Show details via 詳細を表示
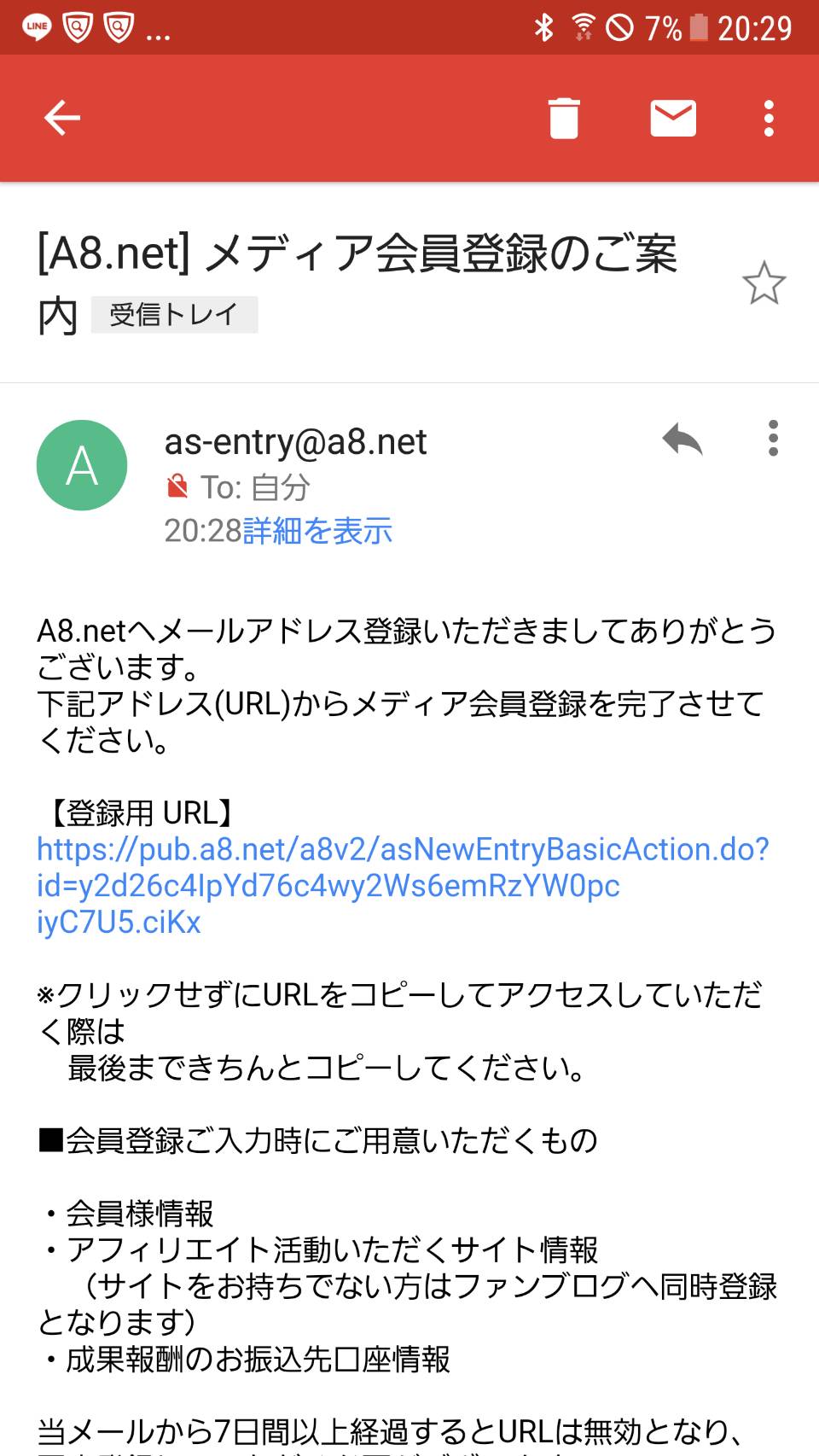The height and width of the screenshot is (1456, 819). [x=317, y=531]
